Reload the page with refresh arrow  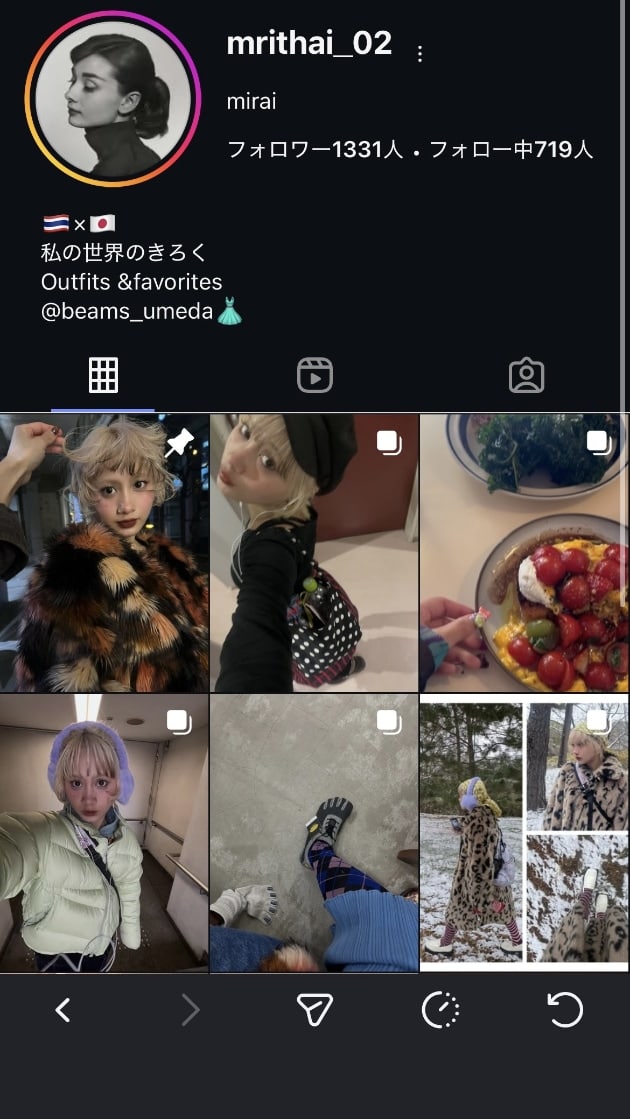(565, 1011)
